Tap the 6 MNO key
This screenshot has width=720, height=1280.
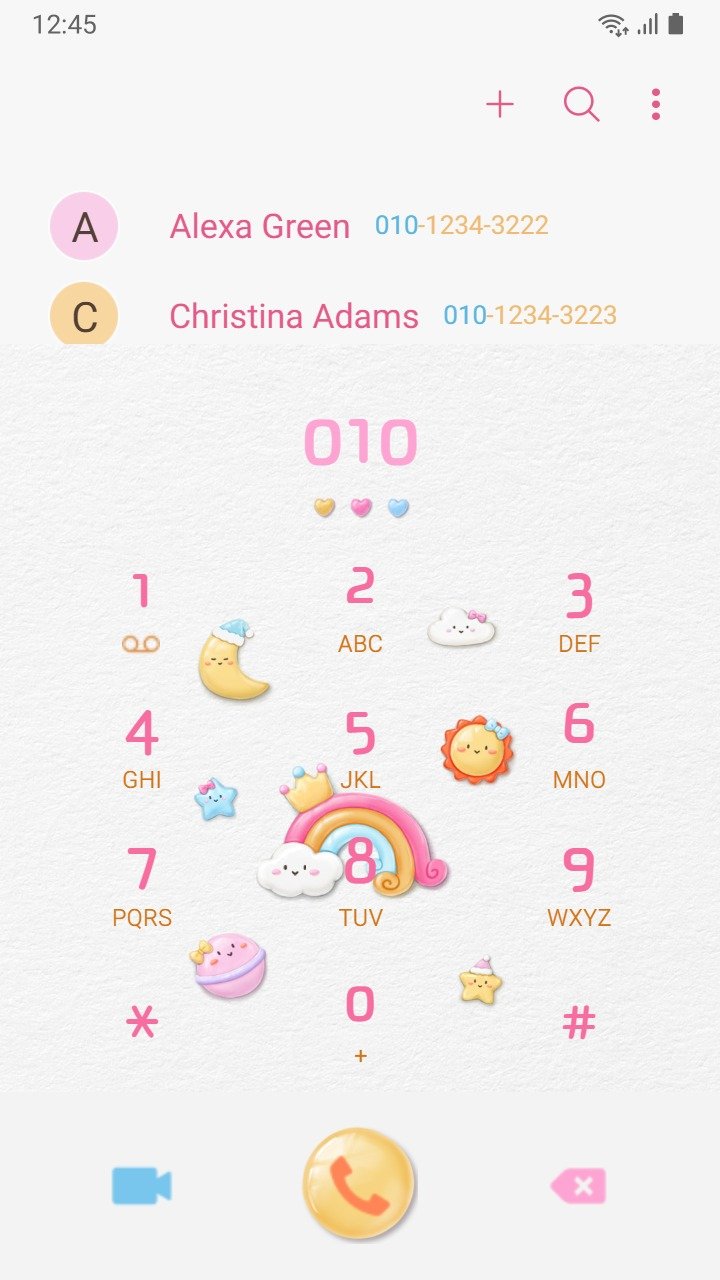coord(579,748)
